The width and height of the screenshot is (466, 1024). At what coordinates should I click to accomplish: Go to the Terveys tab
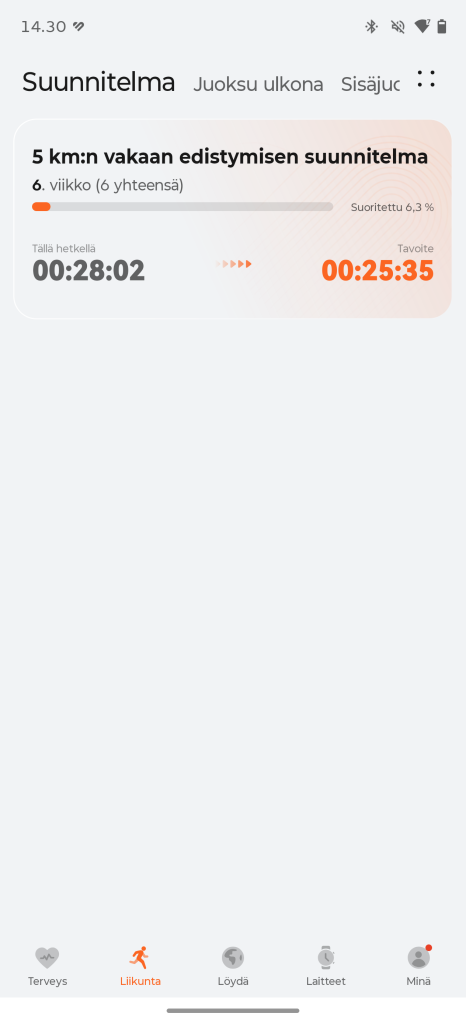coord(47,967)
